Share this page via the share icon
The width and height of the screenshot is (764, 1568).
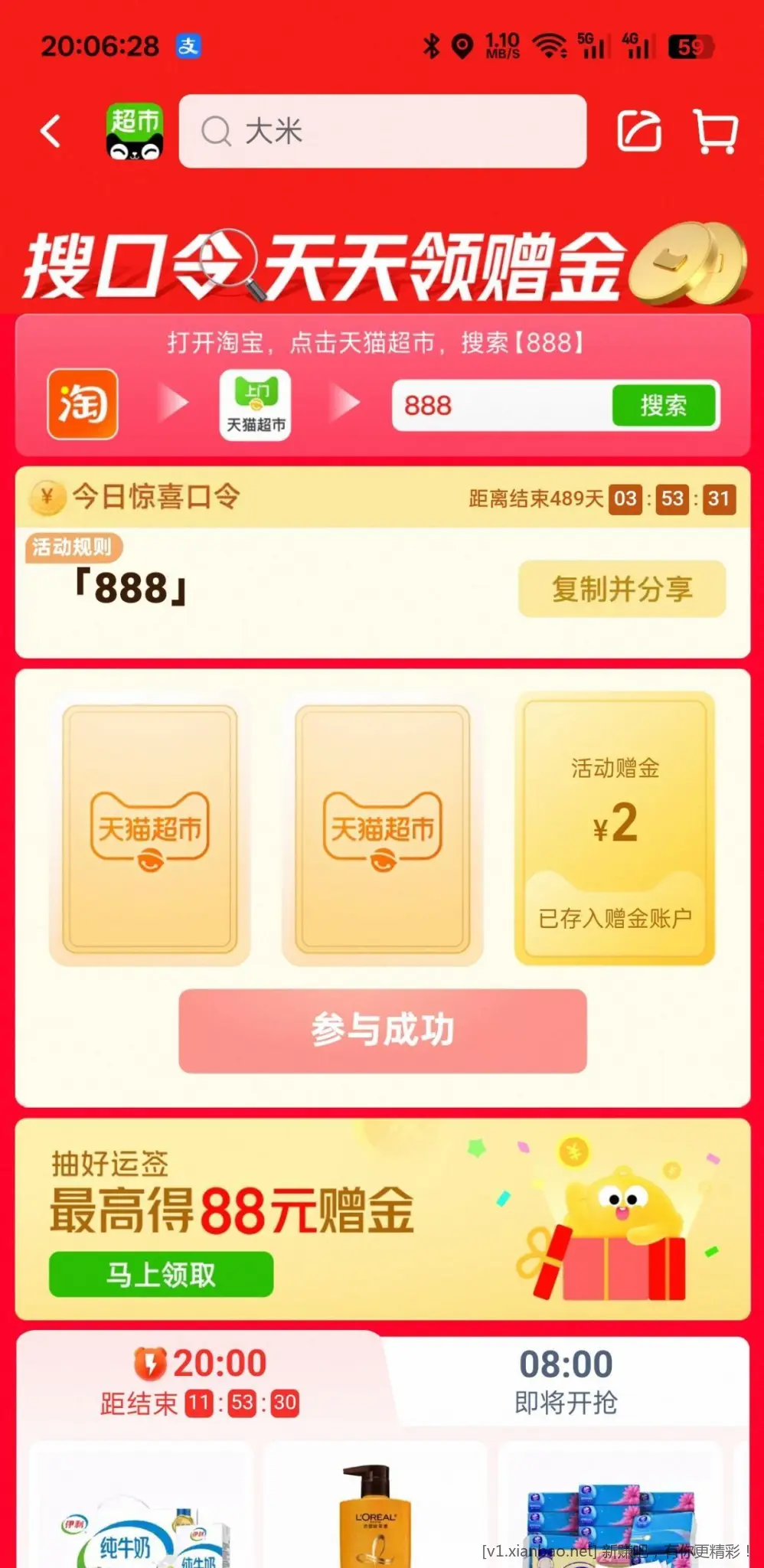[638, 131]
